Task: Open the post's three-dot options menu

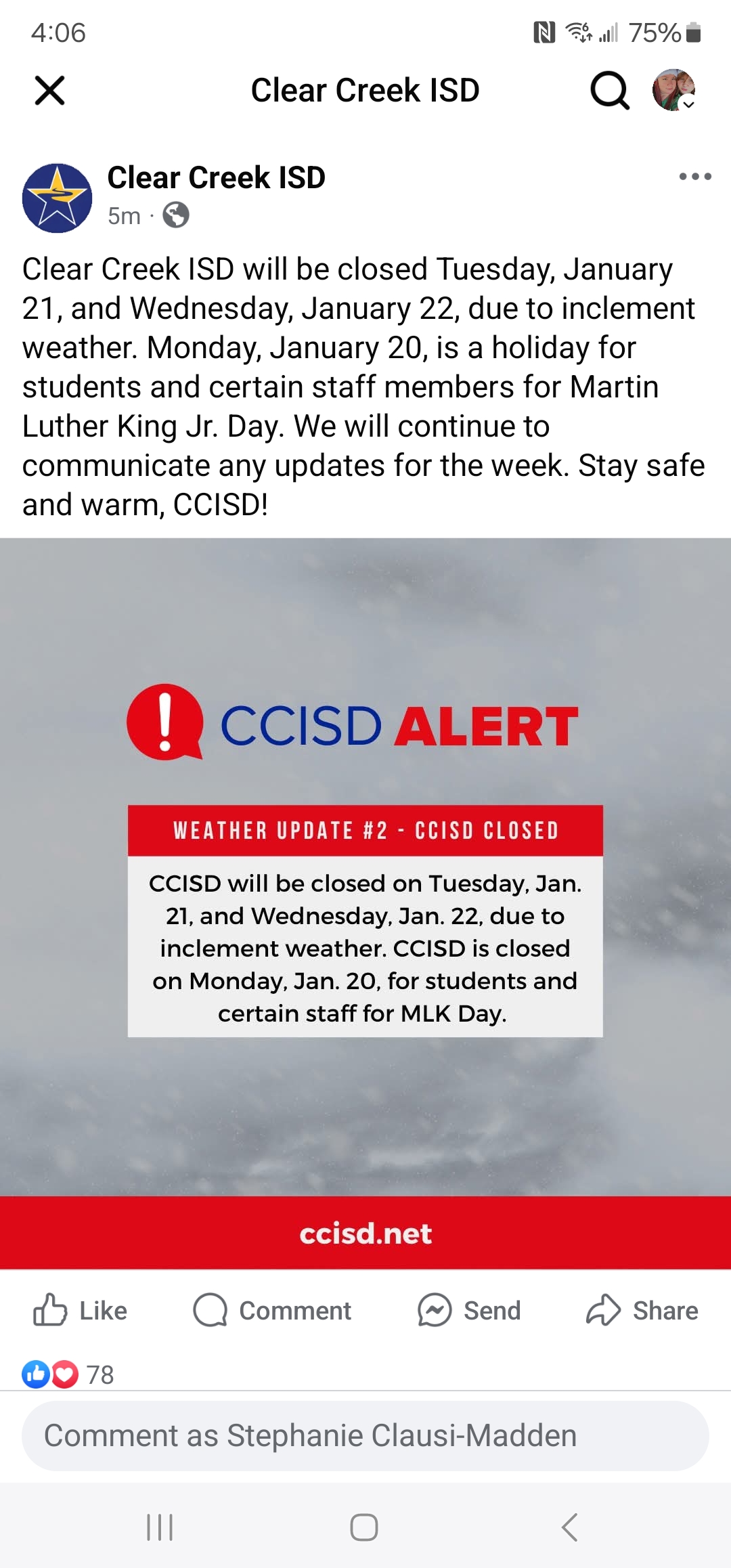Action: [695, 177]
